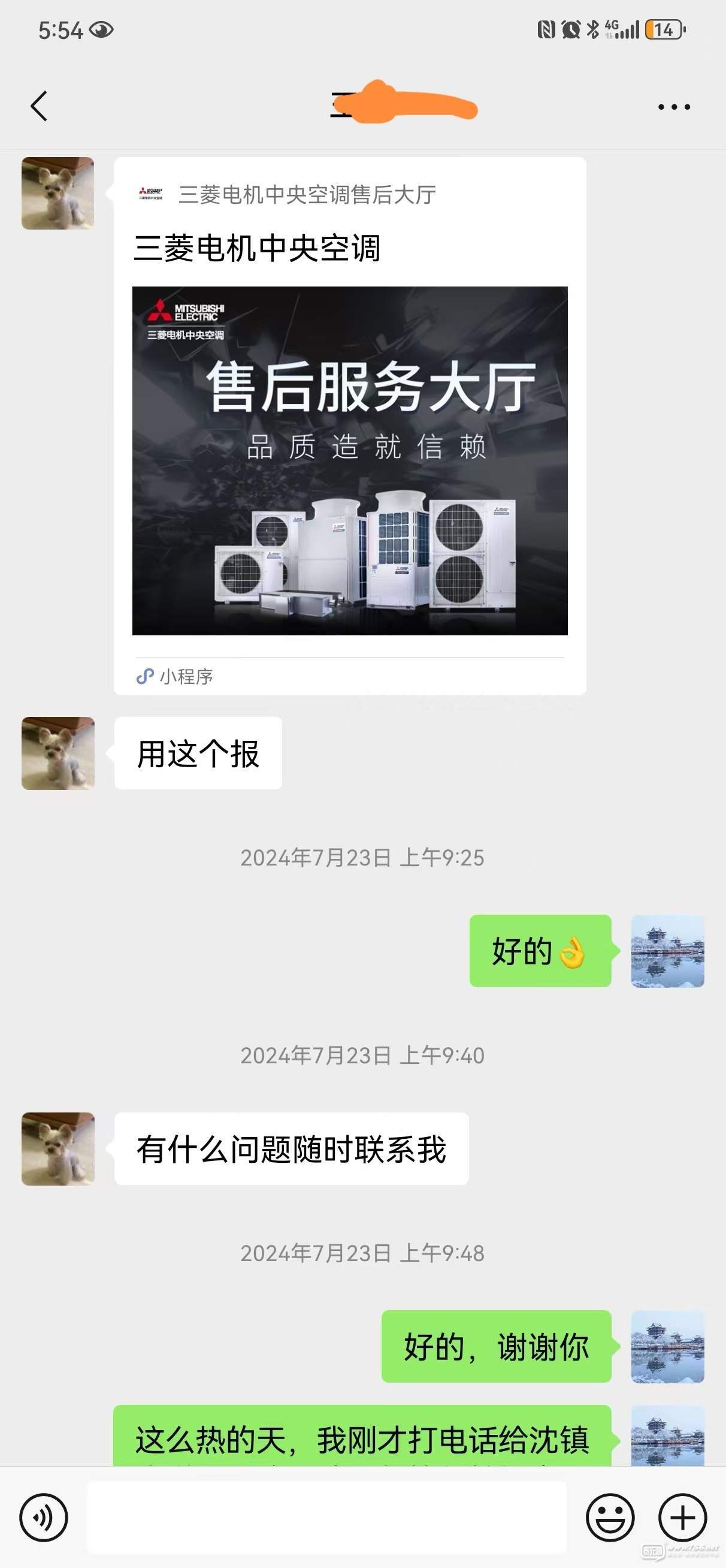View contact's profile from avatar beside 用这个报
Image resolution: width=726 pixels, height=1568 pixels.
pos(58,753)
